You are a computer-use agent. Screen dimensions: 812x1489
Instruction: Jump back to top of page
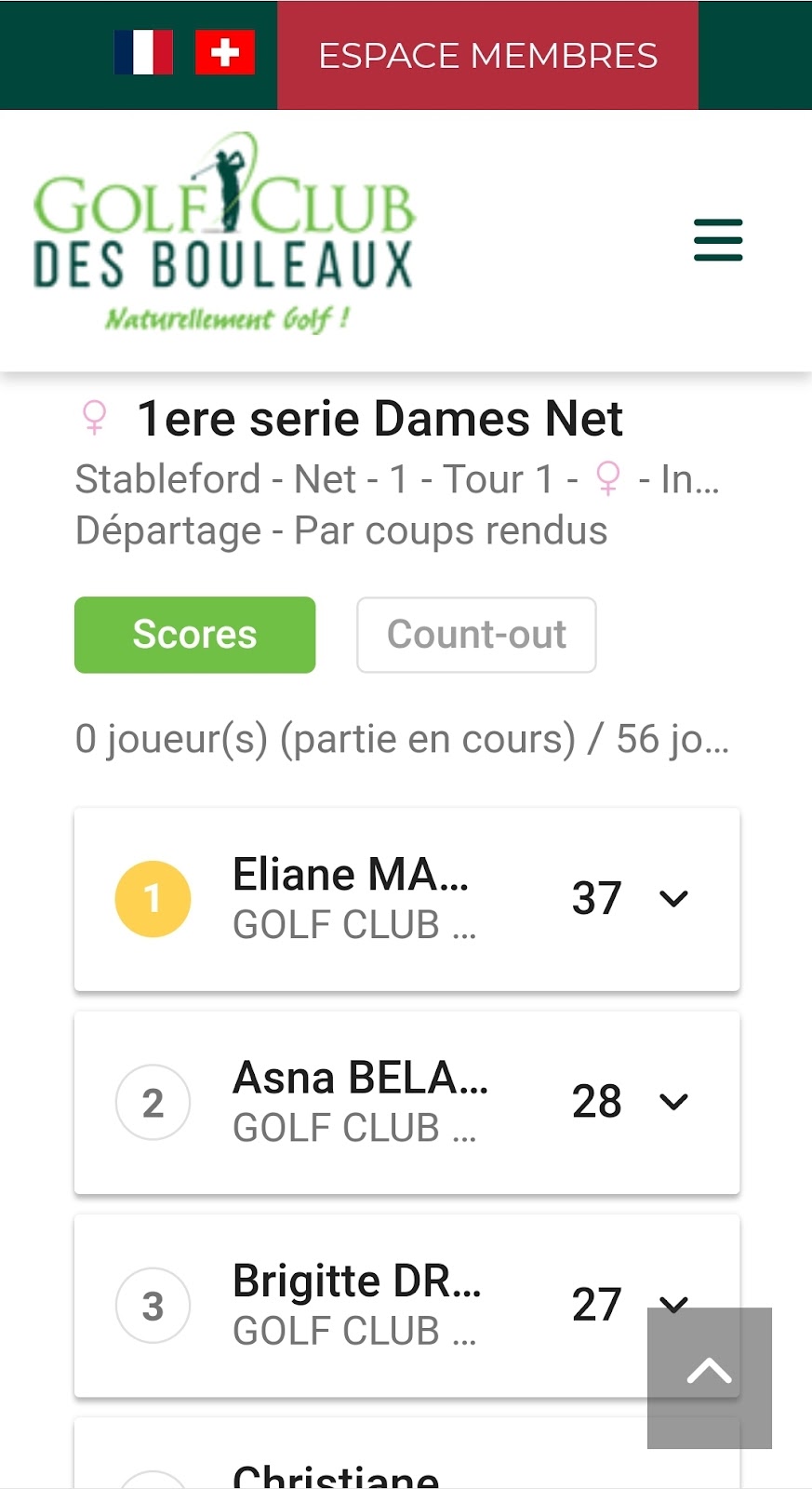(x=709, y=1377)
